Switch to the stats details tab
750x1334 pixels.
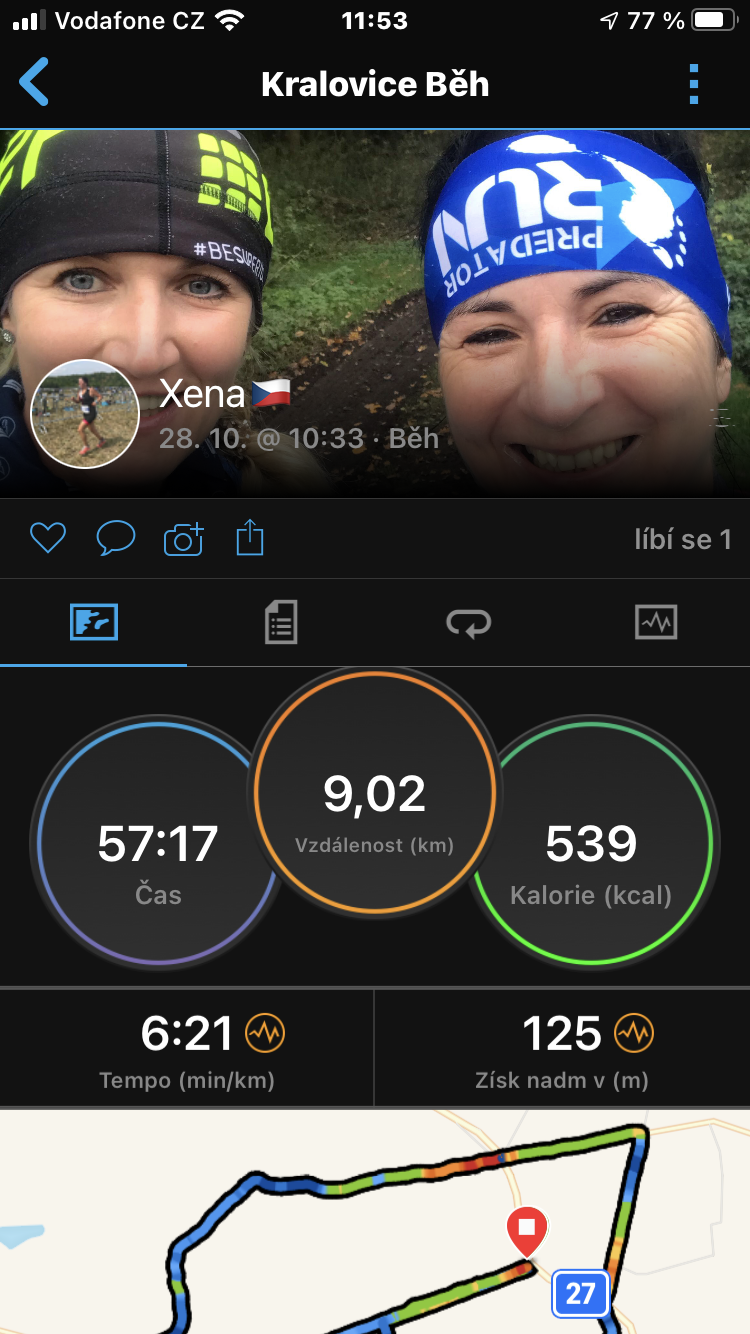(x=281, y=623)
